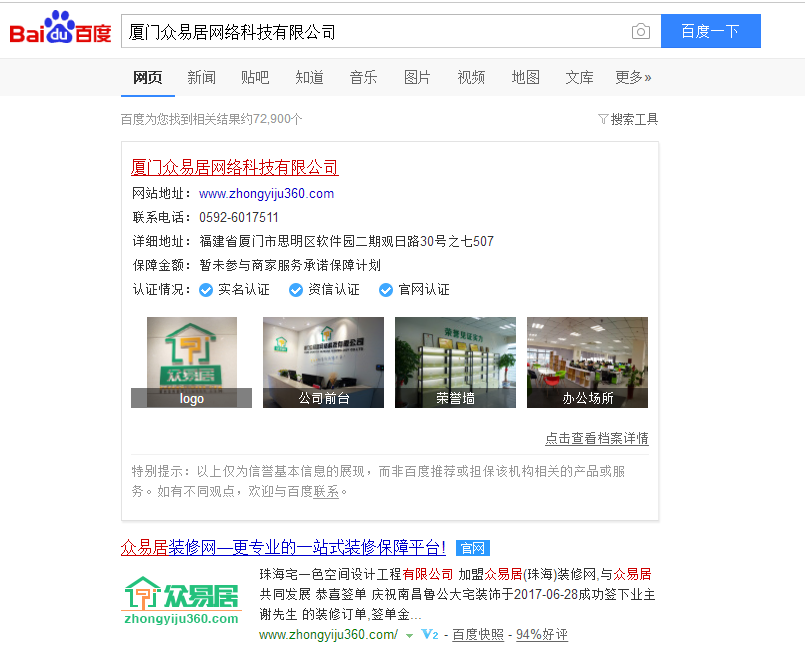
Task: Switch to the 新闻 tab
Action: coord(201,77)
